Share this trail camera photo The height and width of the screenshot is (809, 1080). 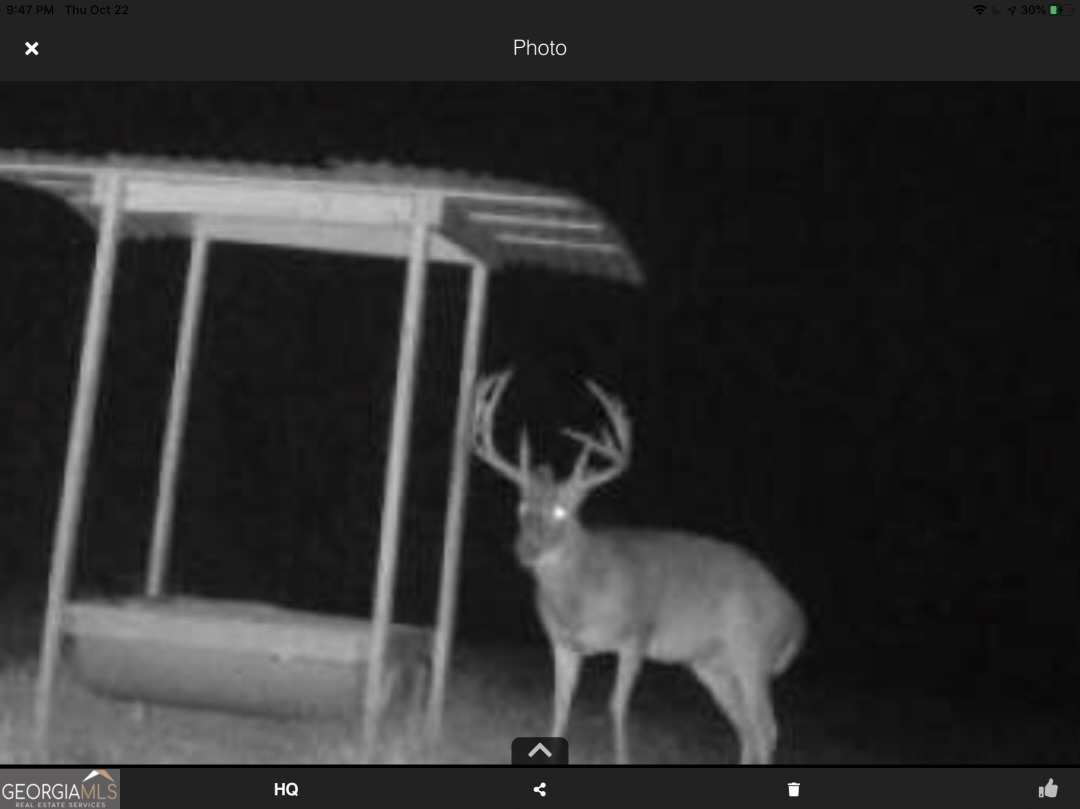(x=540, y=789)
